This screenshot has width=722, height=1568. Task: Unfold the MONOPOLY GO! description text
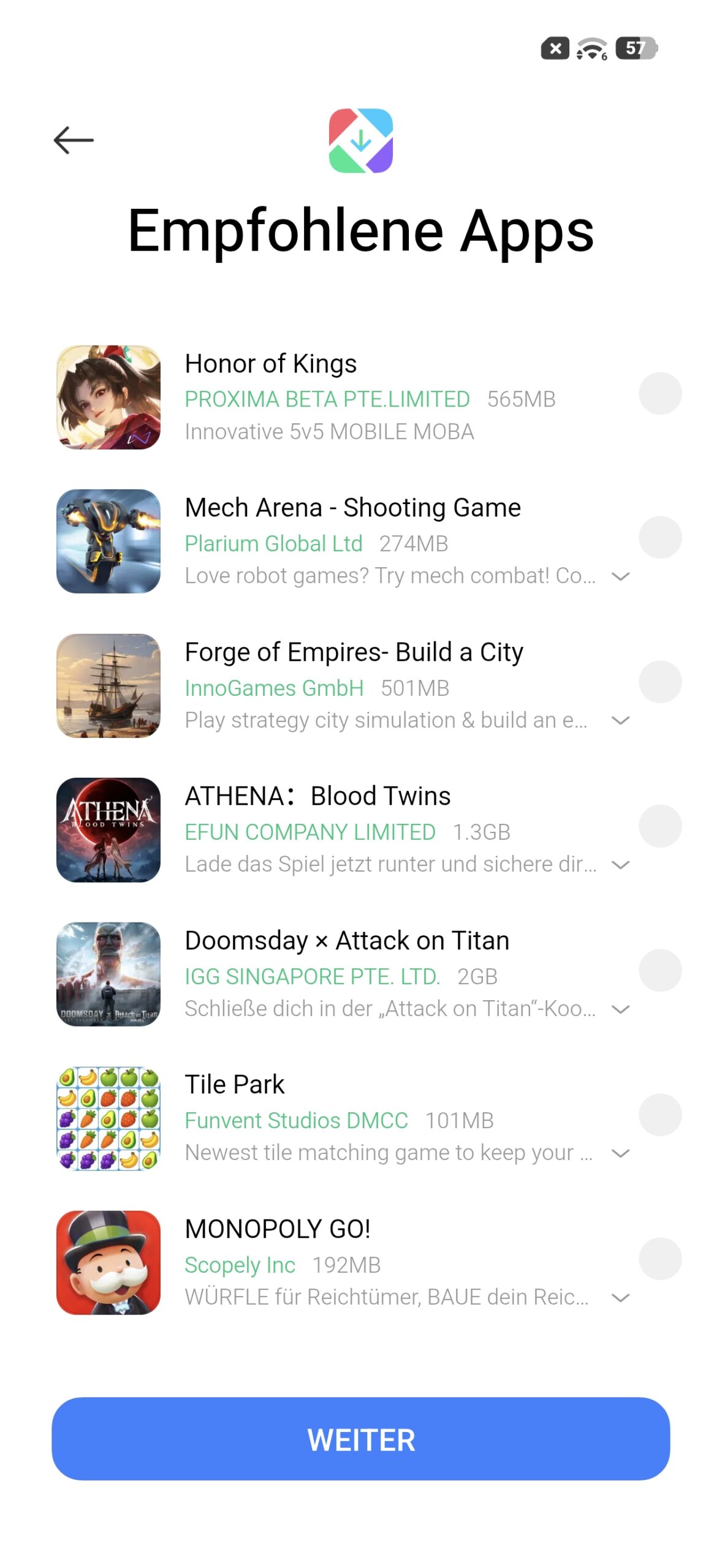[x=620, y=1297]
